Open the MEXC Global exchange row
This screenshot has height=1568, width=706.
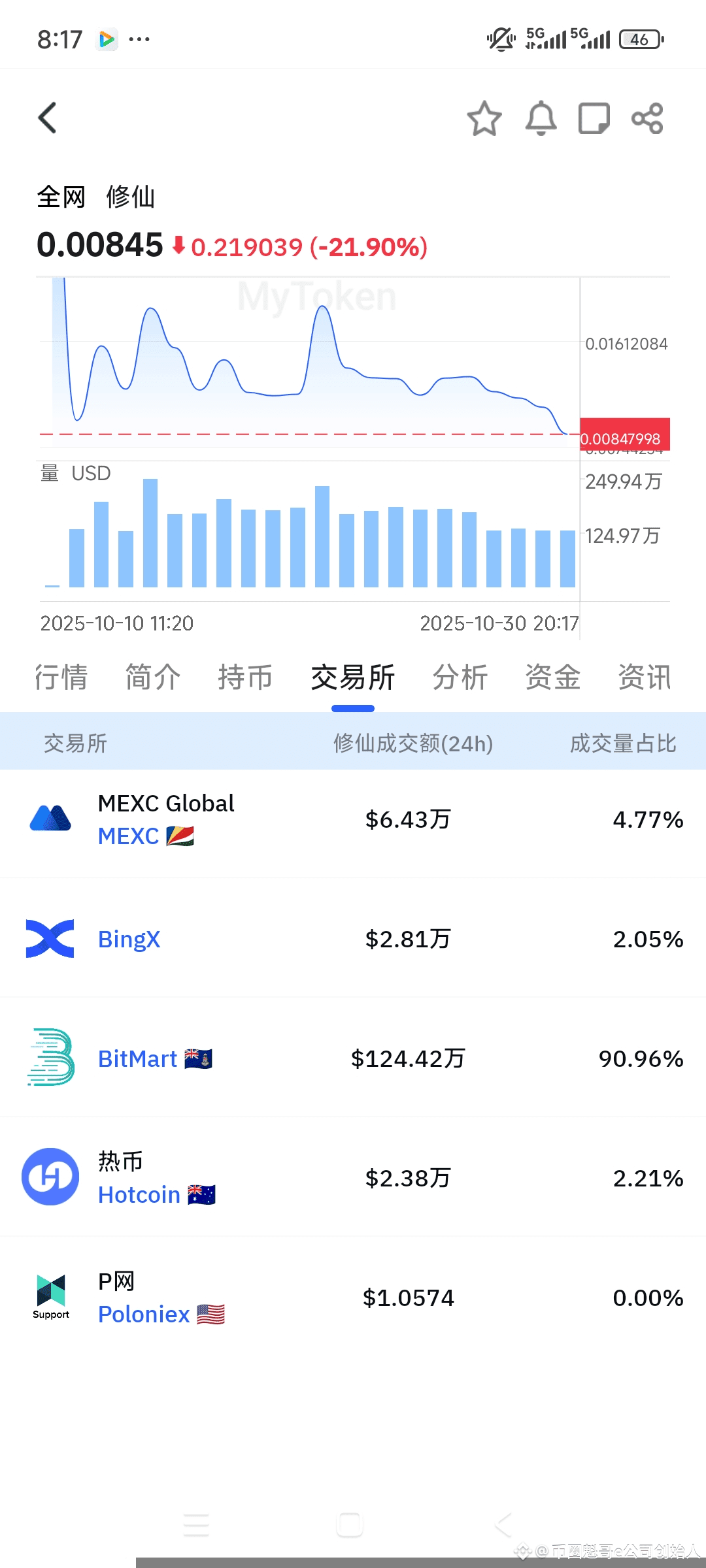click(353, 819)
